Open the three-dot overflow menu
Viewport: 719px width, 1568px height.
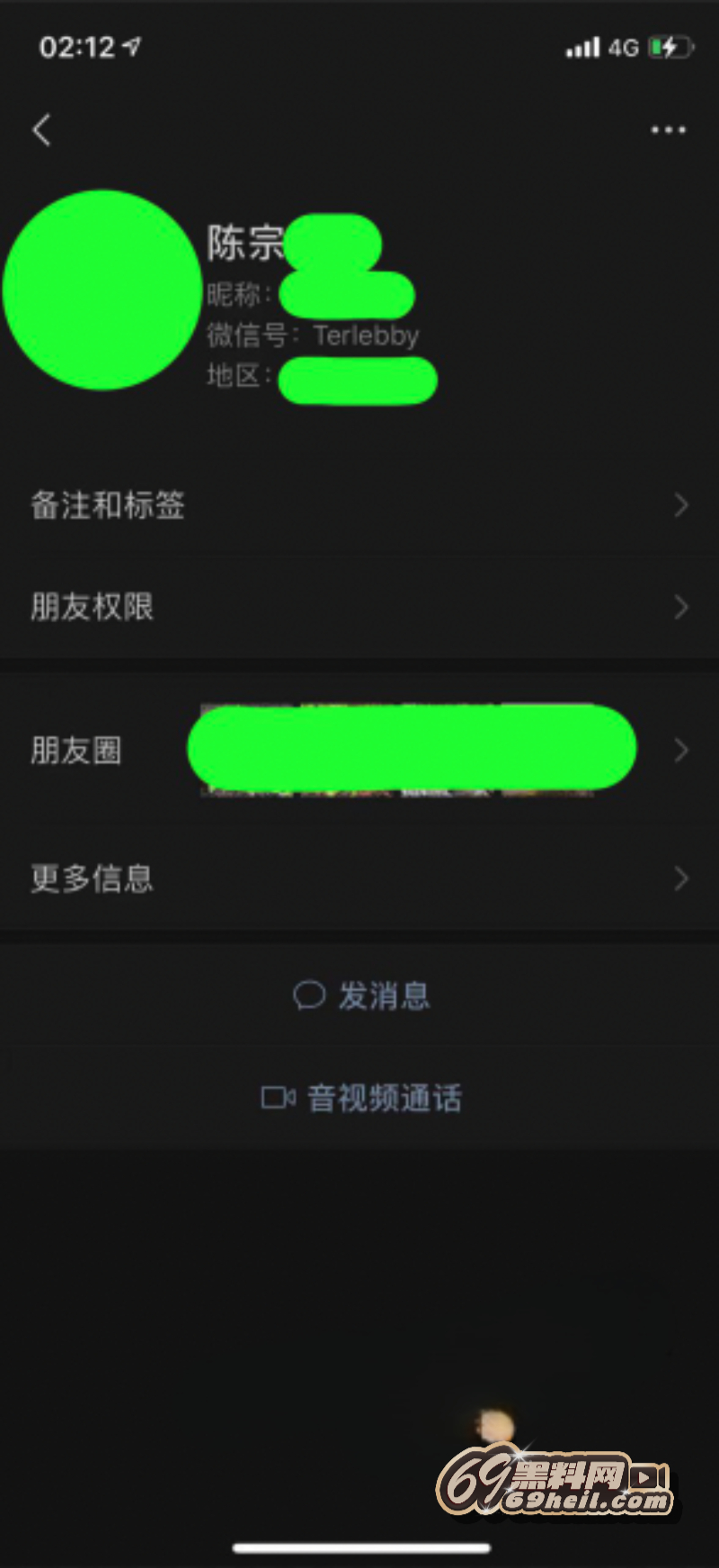(668, 130)
